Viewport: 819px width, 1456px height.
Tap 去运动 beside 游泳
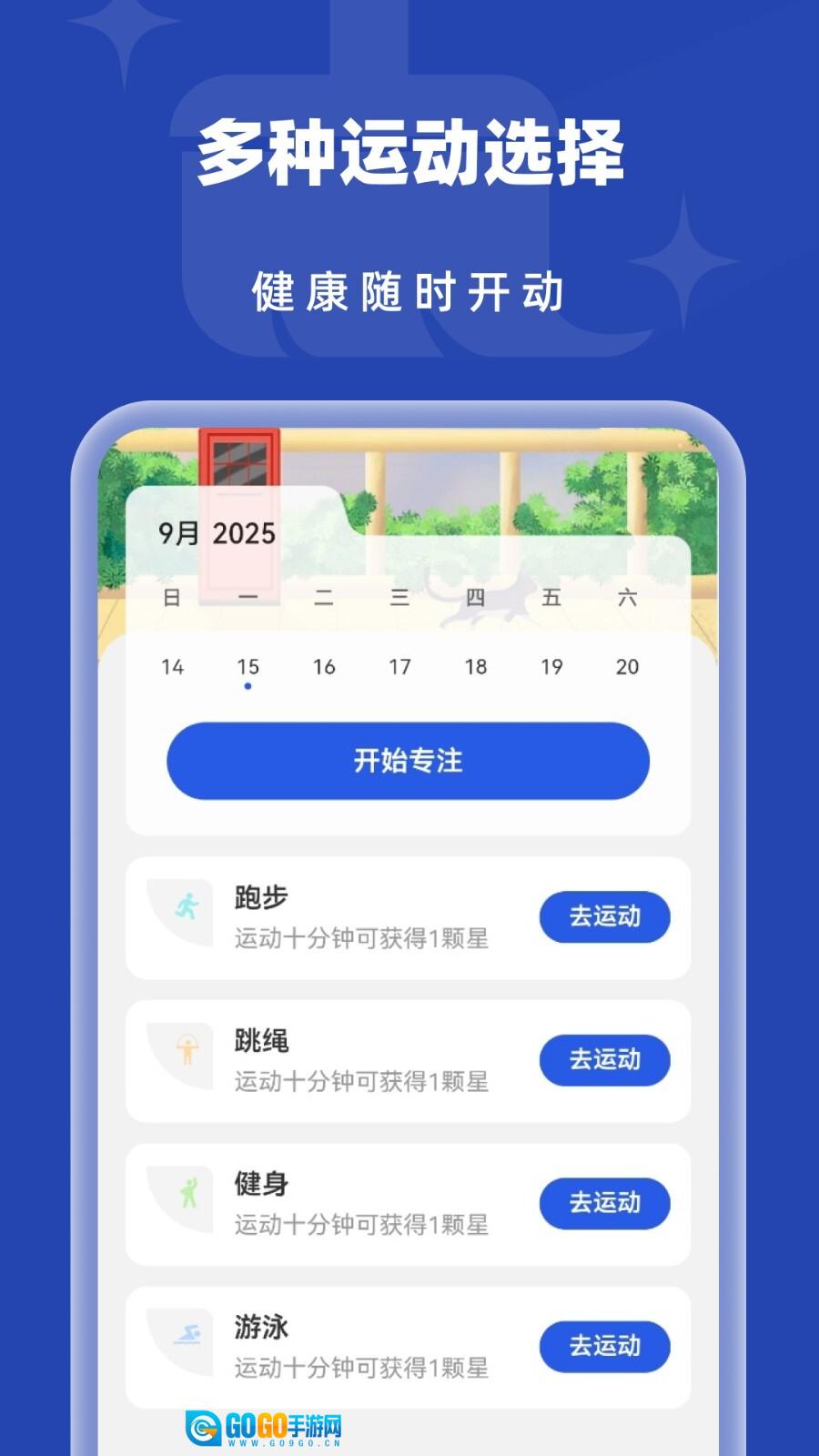(x=605, y=1344)
